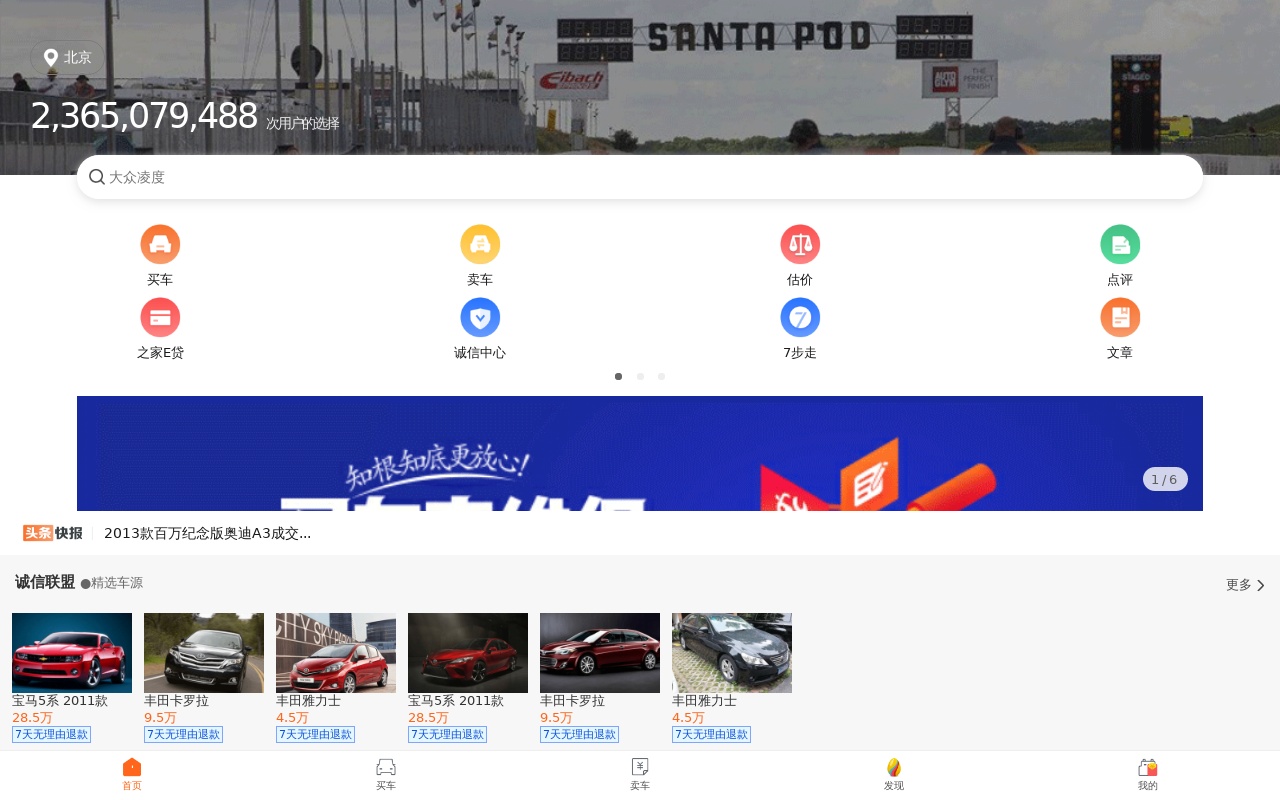
Task: Tap the 大众凌度 search box
Action: 640,177
